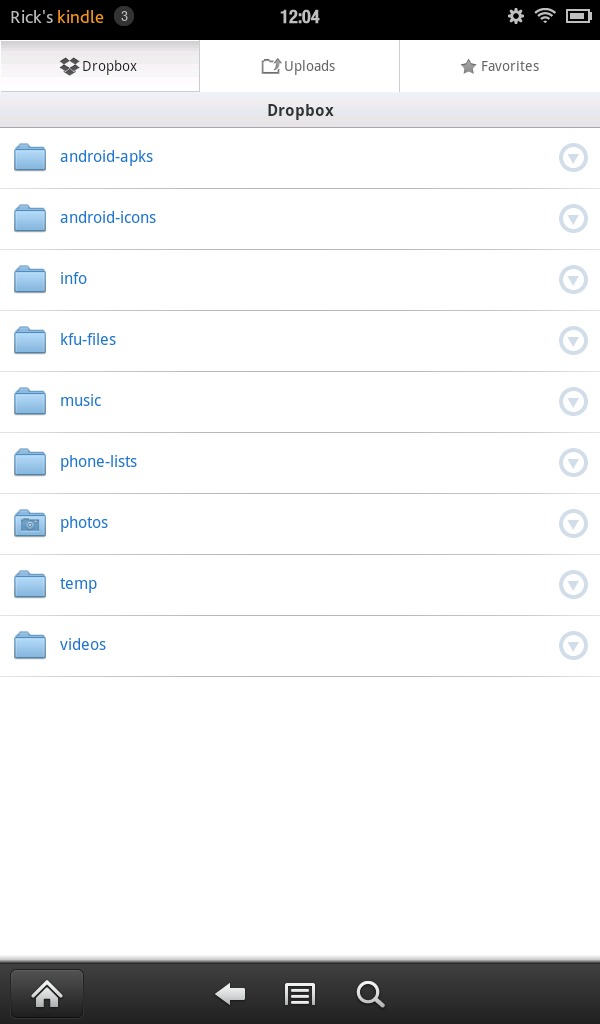
Task: Go to the Kindle home screen
Action: (47, 994)
